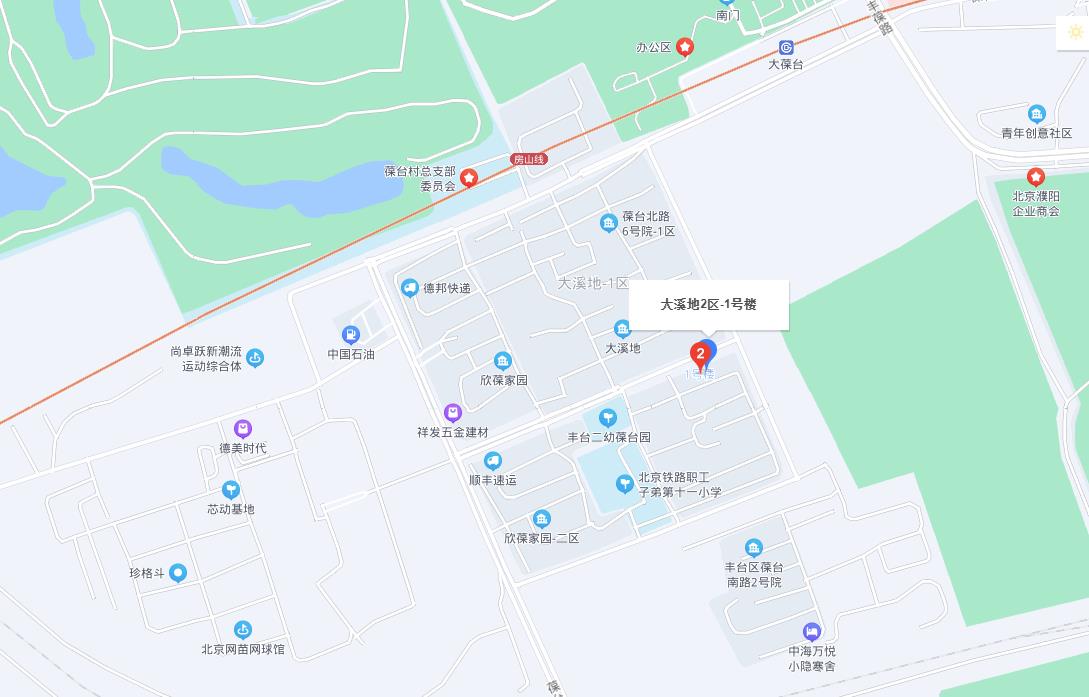Tap the sun icon button
Screen dimensions: 1089x697
[1075, 32]
